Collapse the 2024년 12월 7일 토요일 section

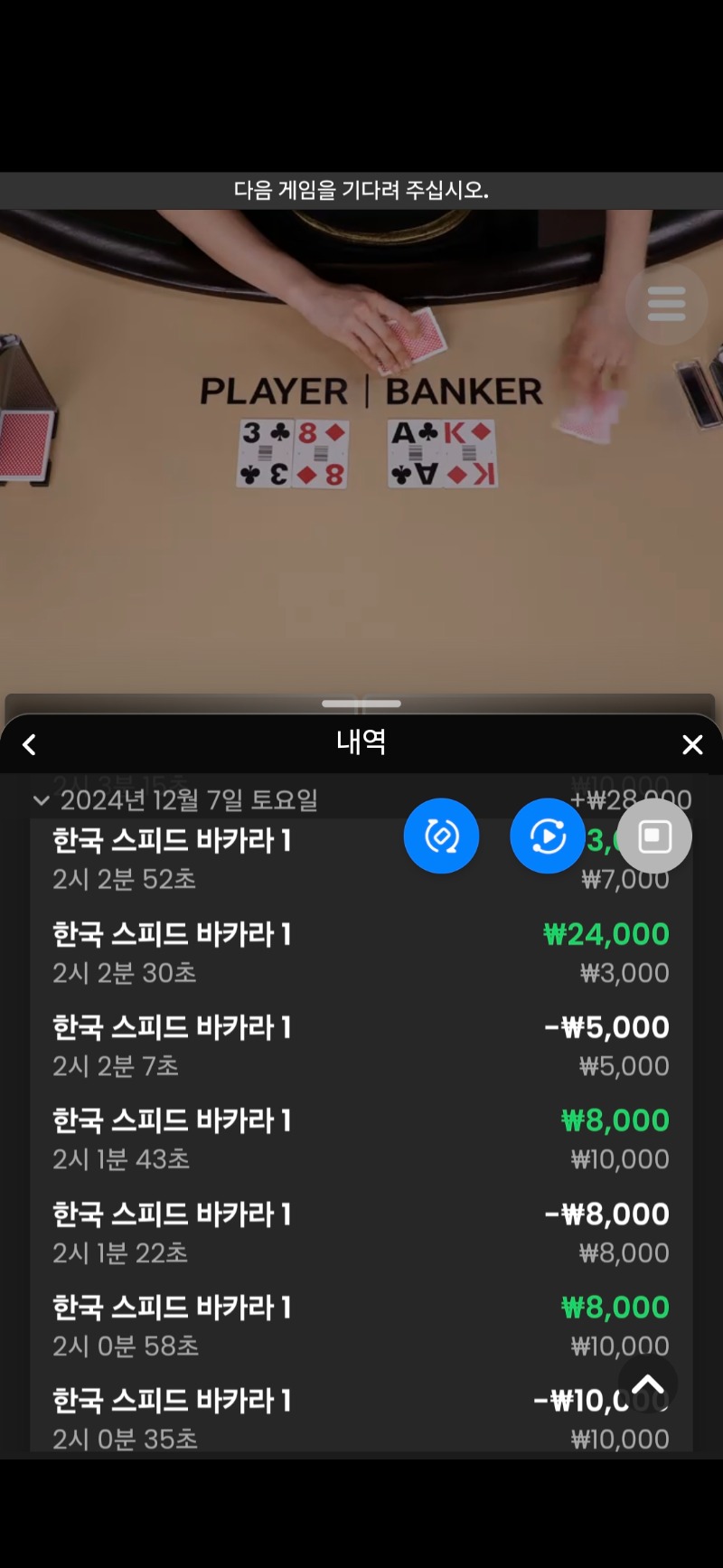point(41,800)
